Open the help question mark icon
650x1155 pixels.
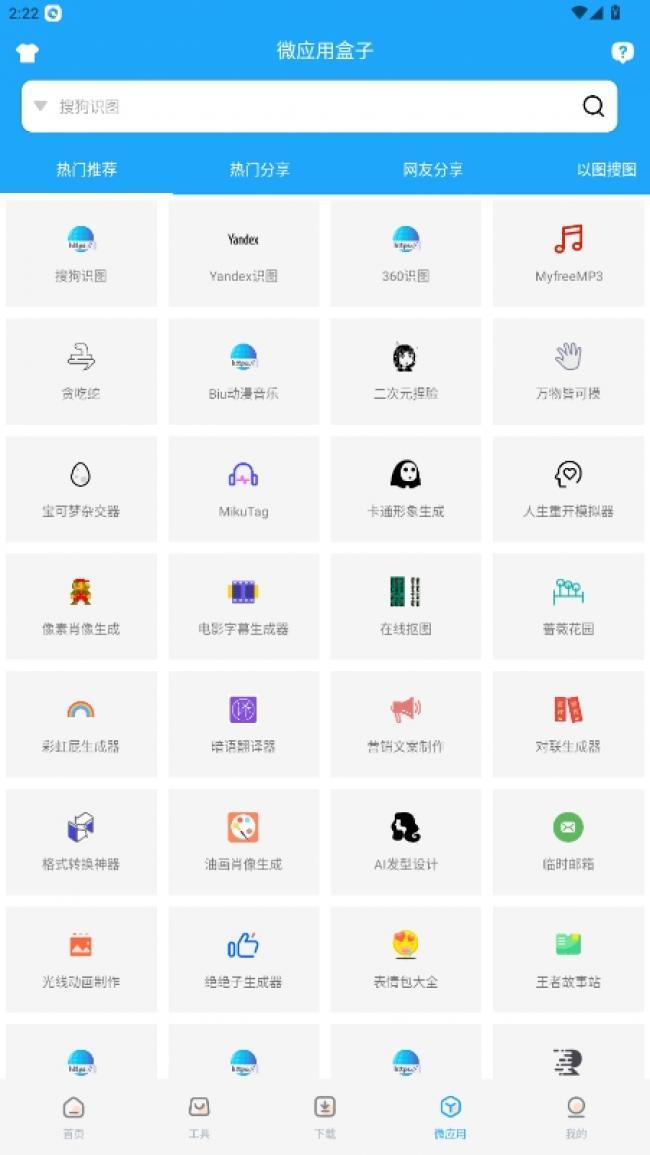(x=622, y=53)
